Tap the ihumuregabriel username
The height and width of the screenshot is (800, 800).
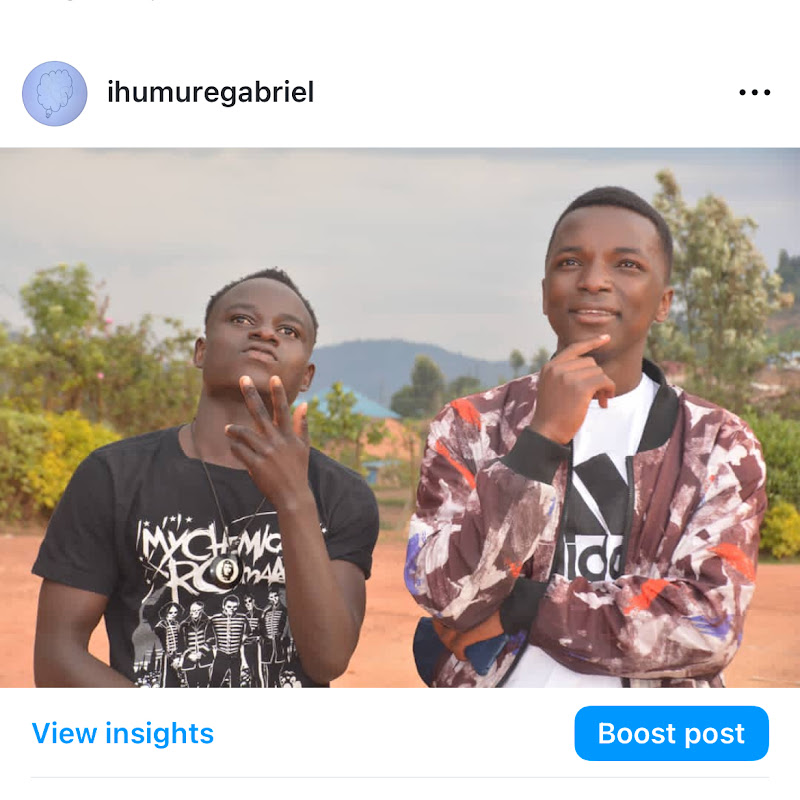(210, 93)
